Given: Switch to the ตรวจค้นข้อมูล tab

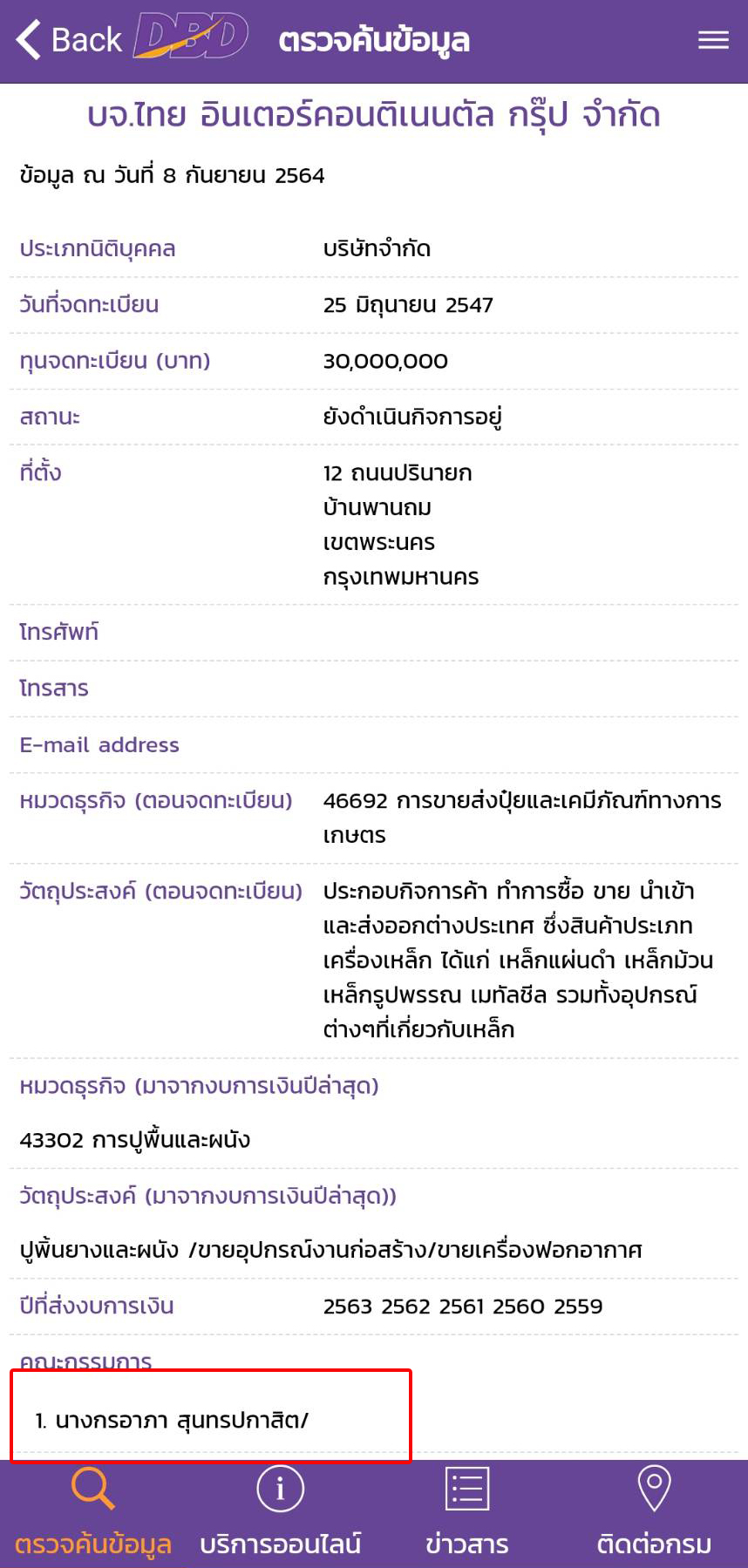Looking at the screenshot, I should [93, 1514].
